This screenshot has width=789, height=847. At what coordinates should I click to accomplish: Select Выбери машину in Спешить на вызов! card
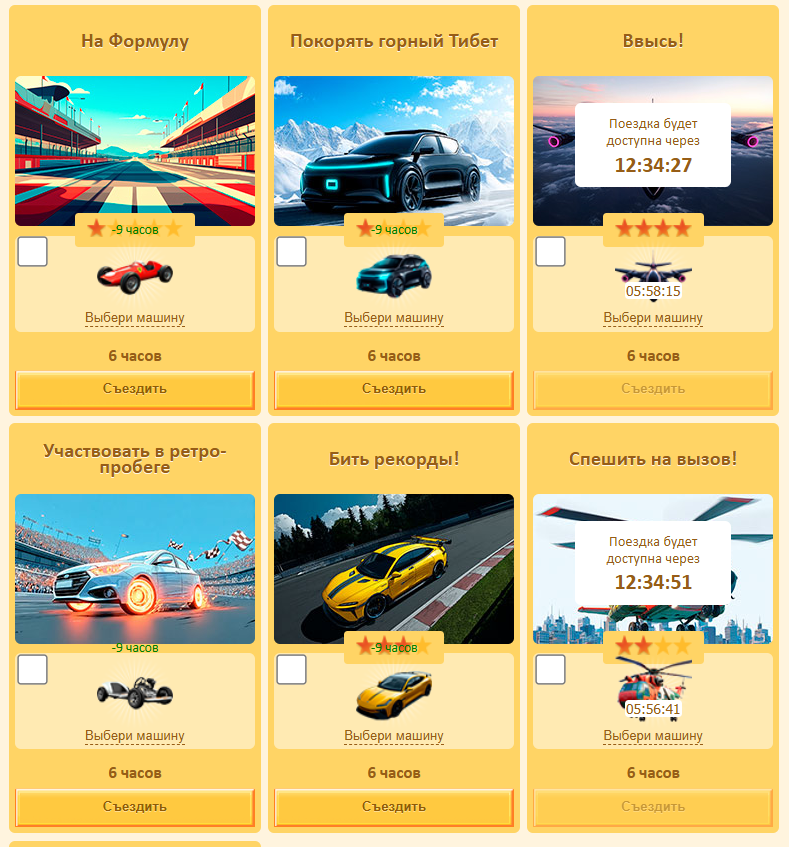[653, 736]
